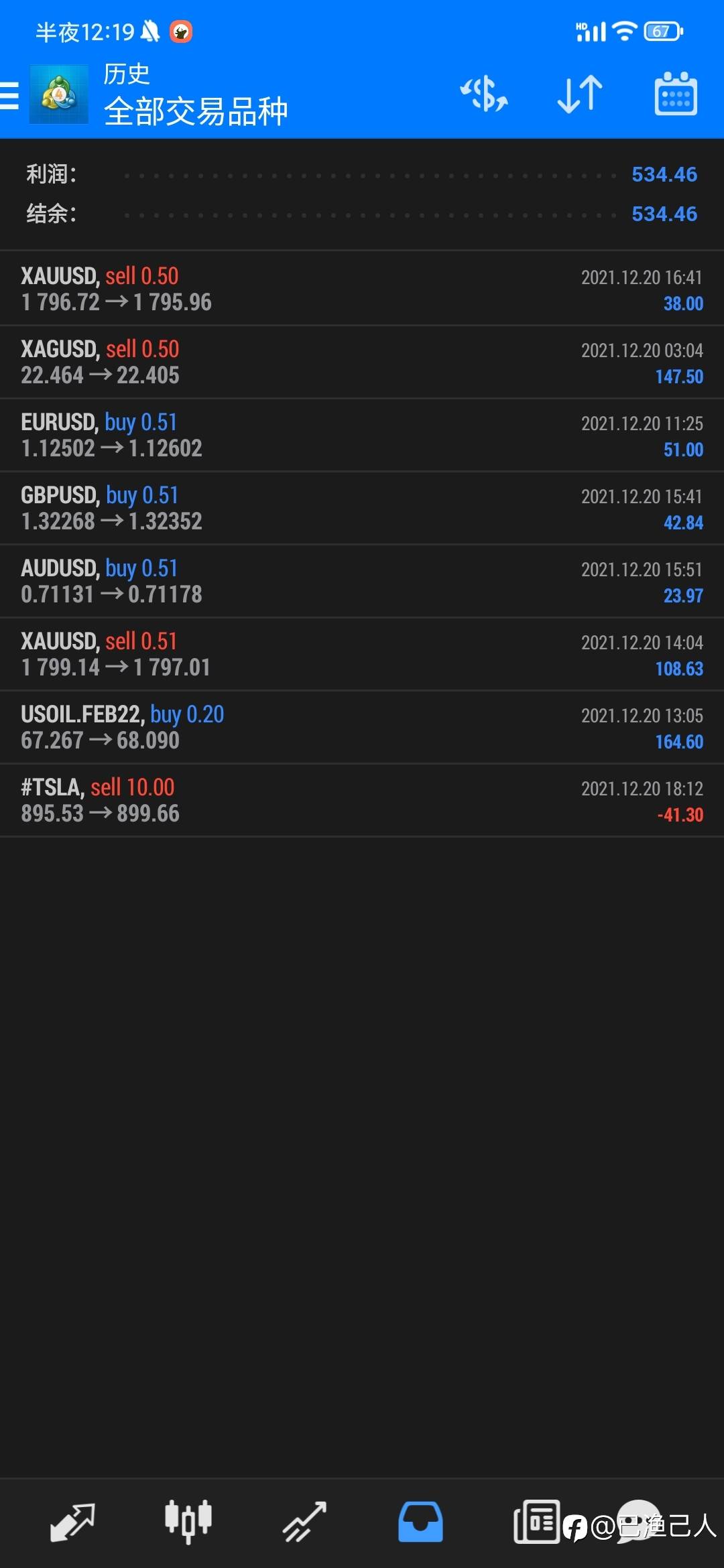This screenshot has width=724, height=1568.
Task: Select the History inbox tab
Action: click(420, 1522)
